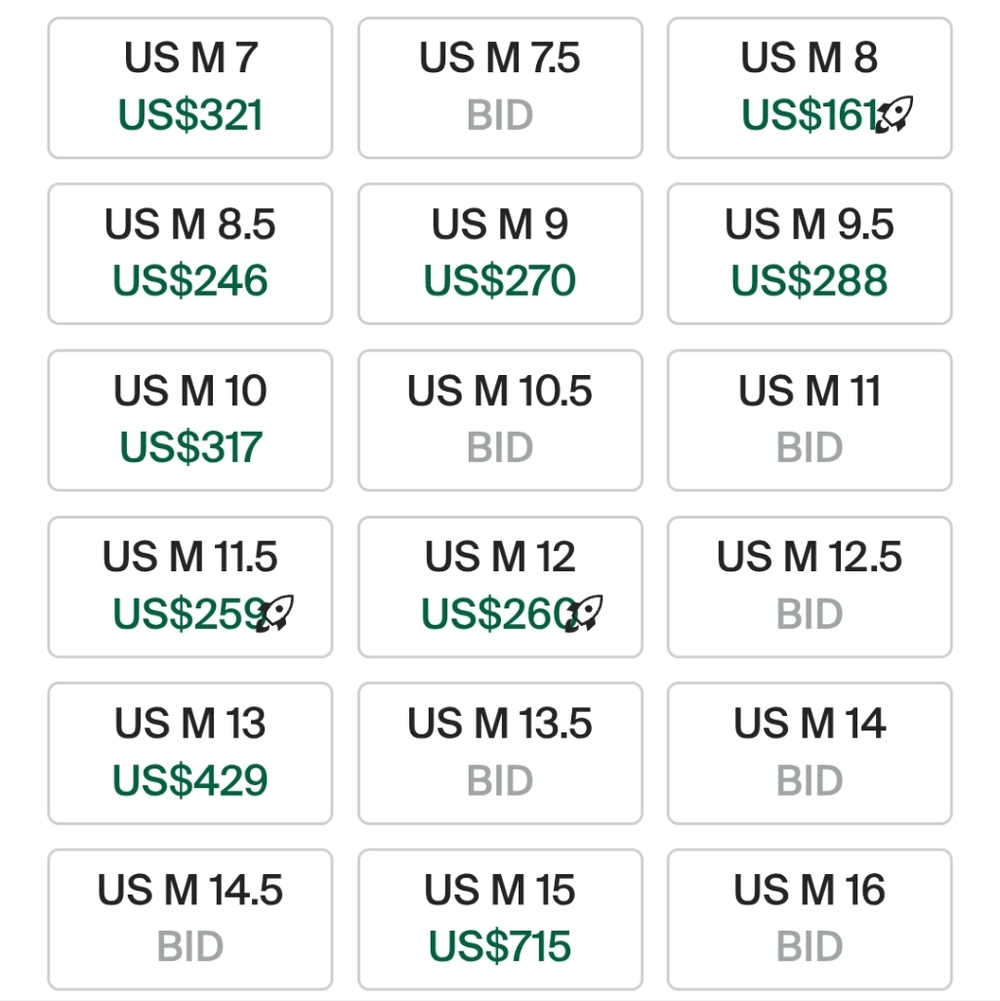Place a bid on US M 12.5

809,587
